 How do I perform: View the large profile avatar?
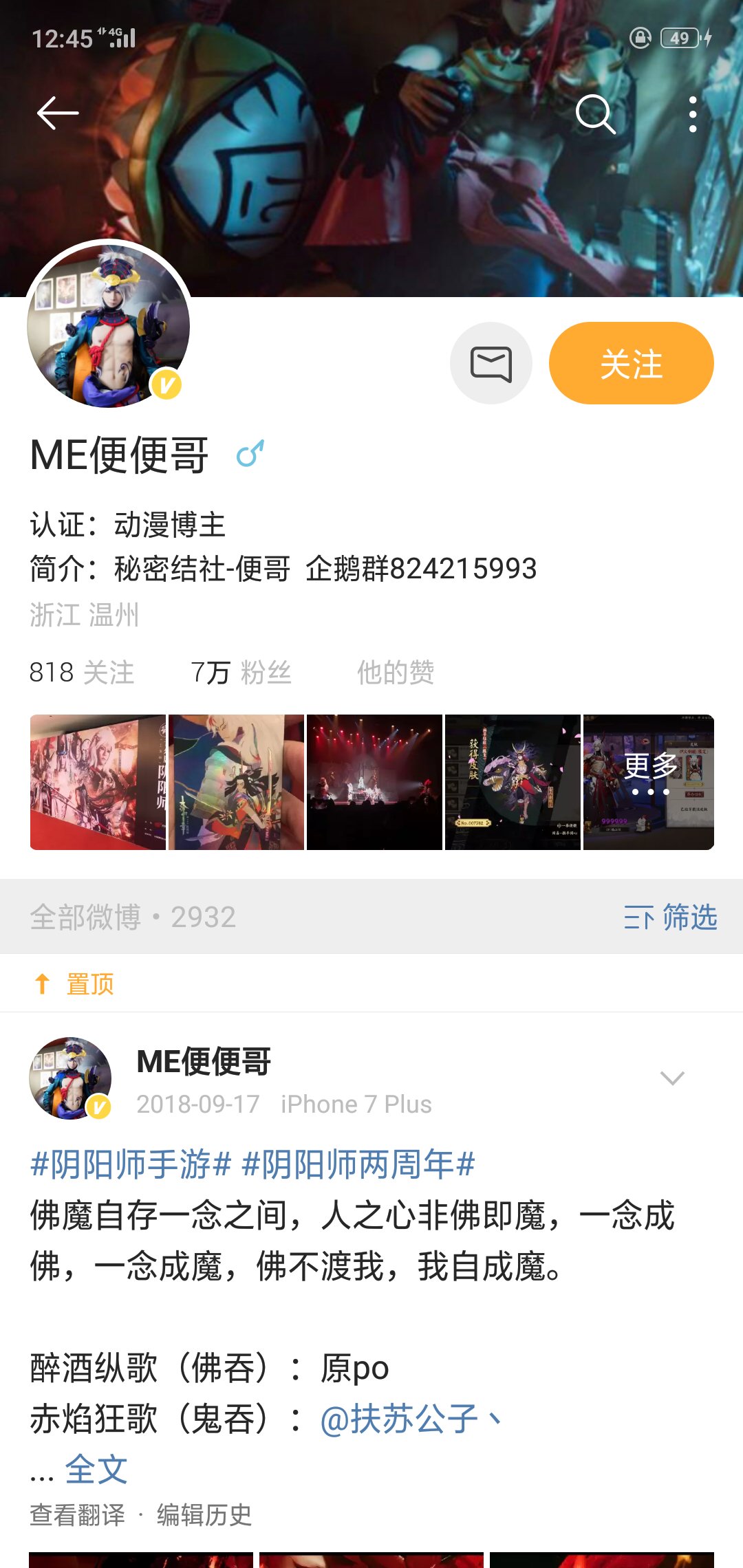[109, 324]
